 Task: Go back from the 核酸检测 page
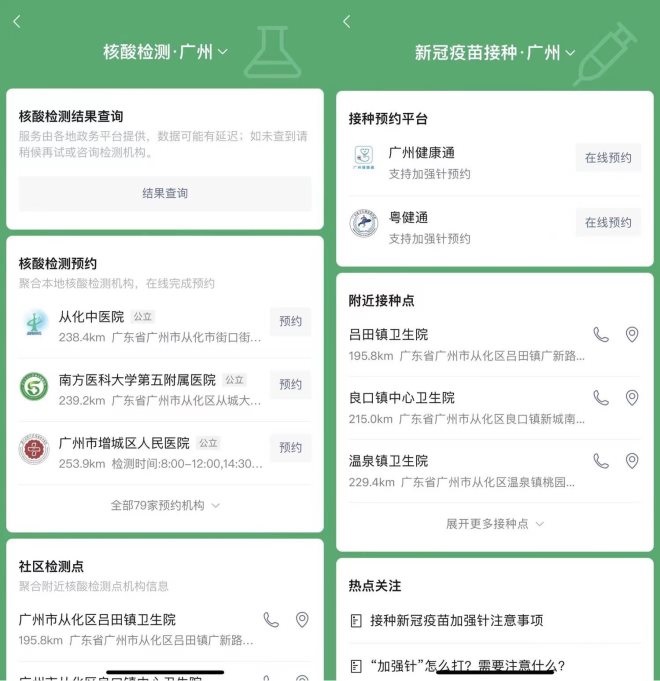click(x=17, y=22)
